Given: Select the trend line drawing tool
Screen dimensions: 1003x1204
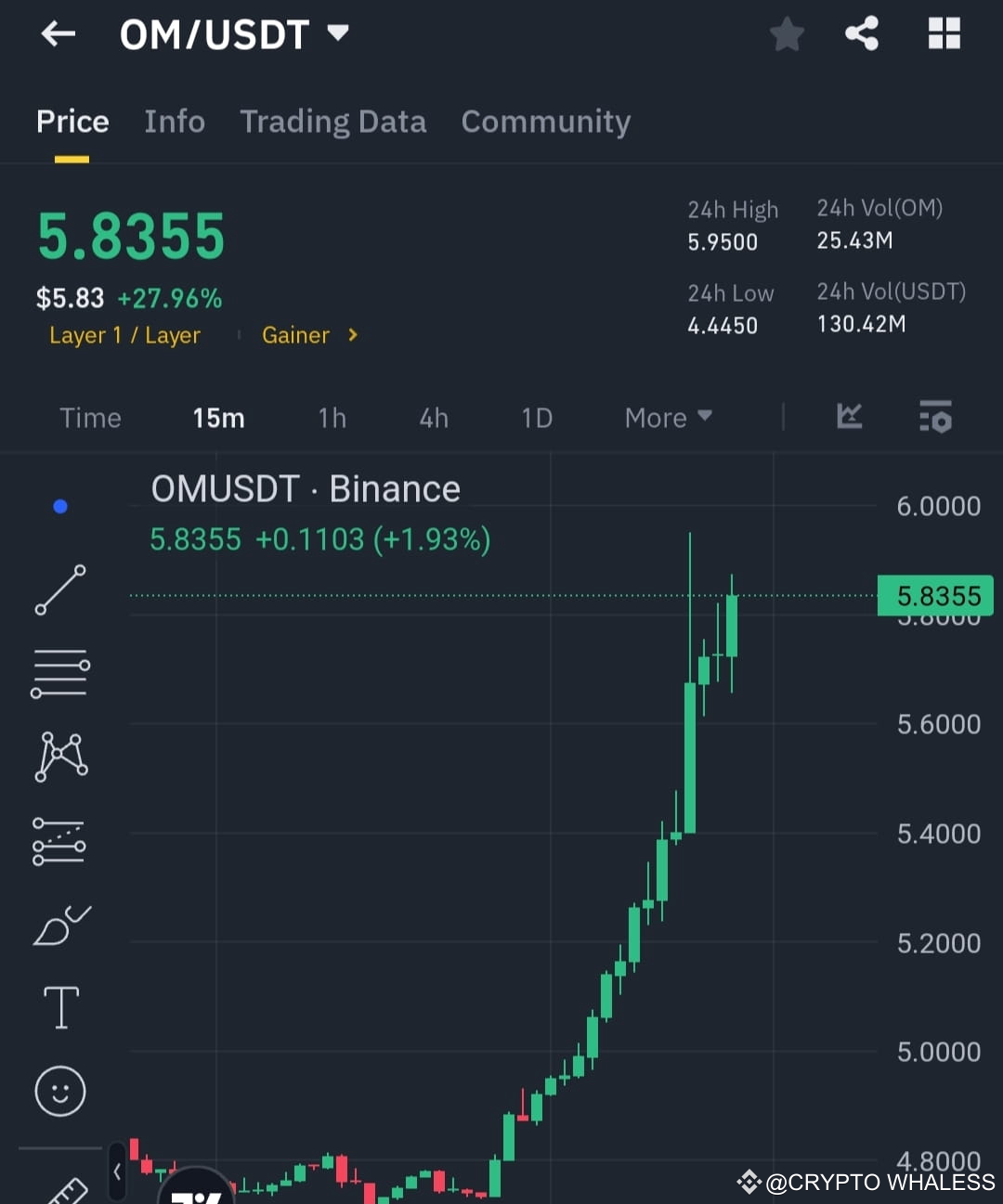Looking at the screenshot, I should (x=59, y=591).
